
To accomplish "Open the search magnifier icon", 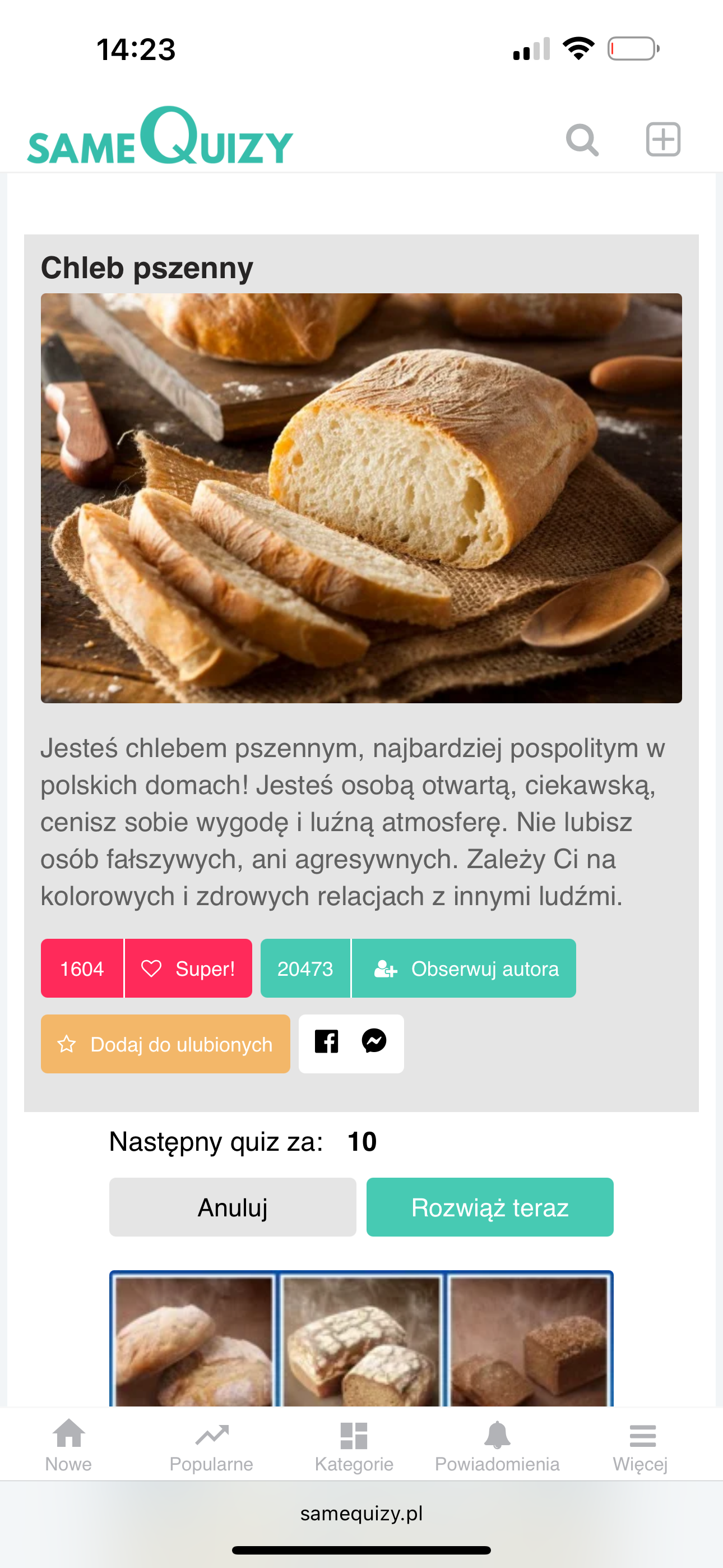I will pos(582,140).
